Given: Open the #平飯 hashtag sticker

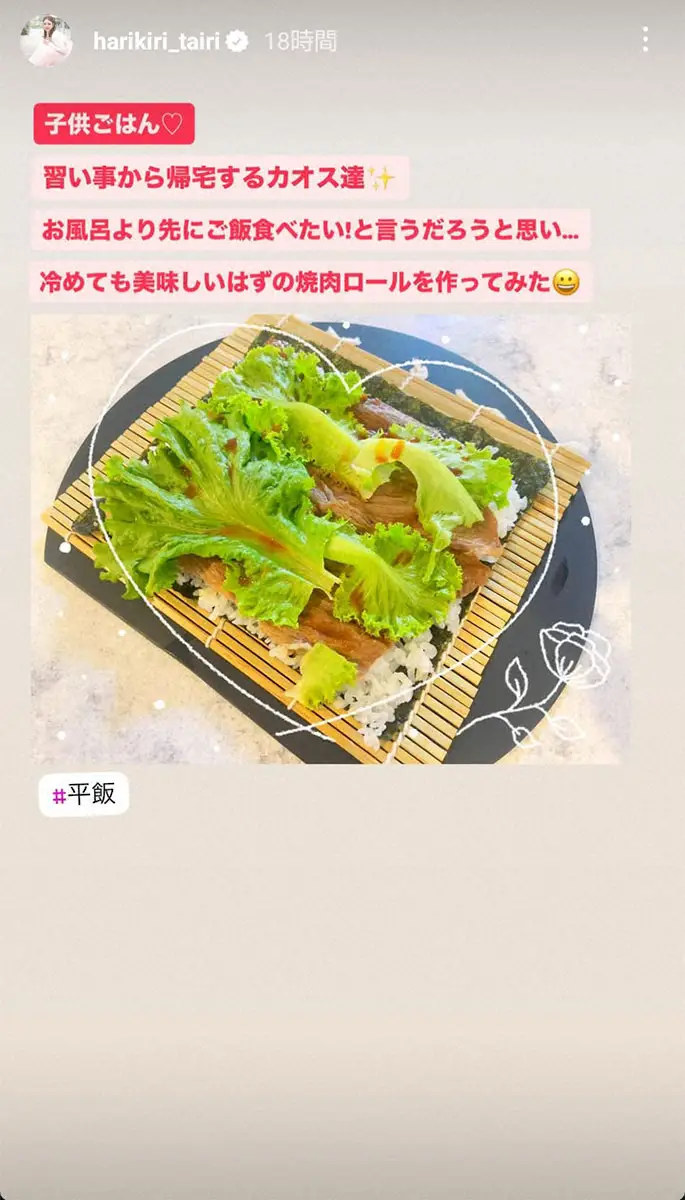Looking at the screenshot, I should pyautogui.click(x=84, y=795).
